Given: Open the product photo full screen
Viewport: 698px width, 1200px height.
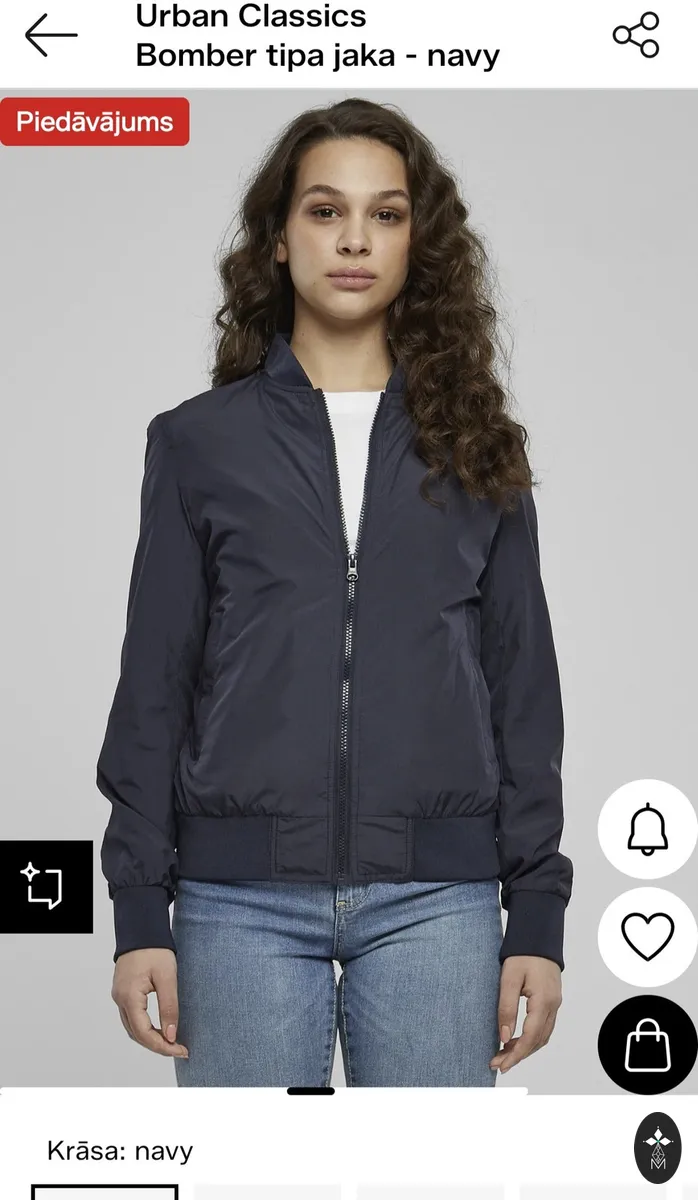Looking at the screenshot, I should (x=349, y=588).
